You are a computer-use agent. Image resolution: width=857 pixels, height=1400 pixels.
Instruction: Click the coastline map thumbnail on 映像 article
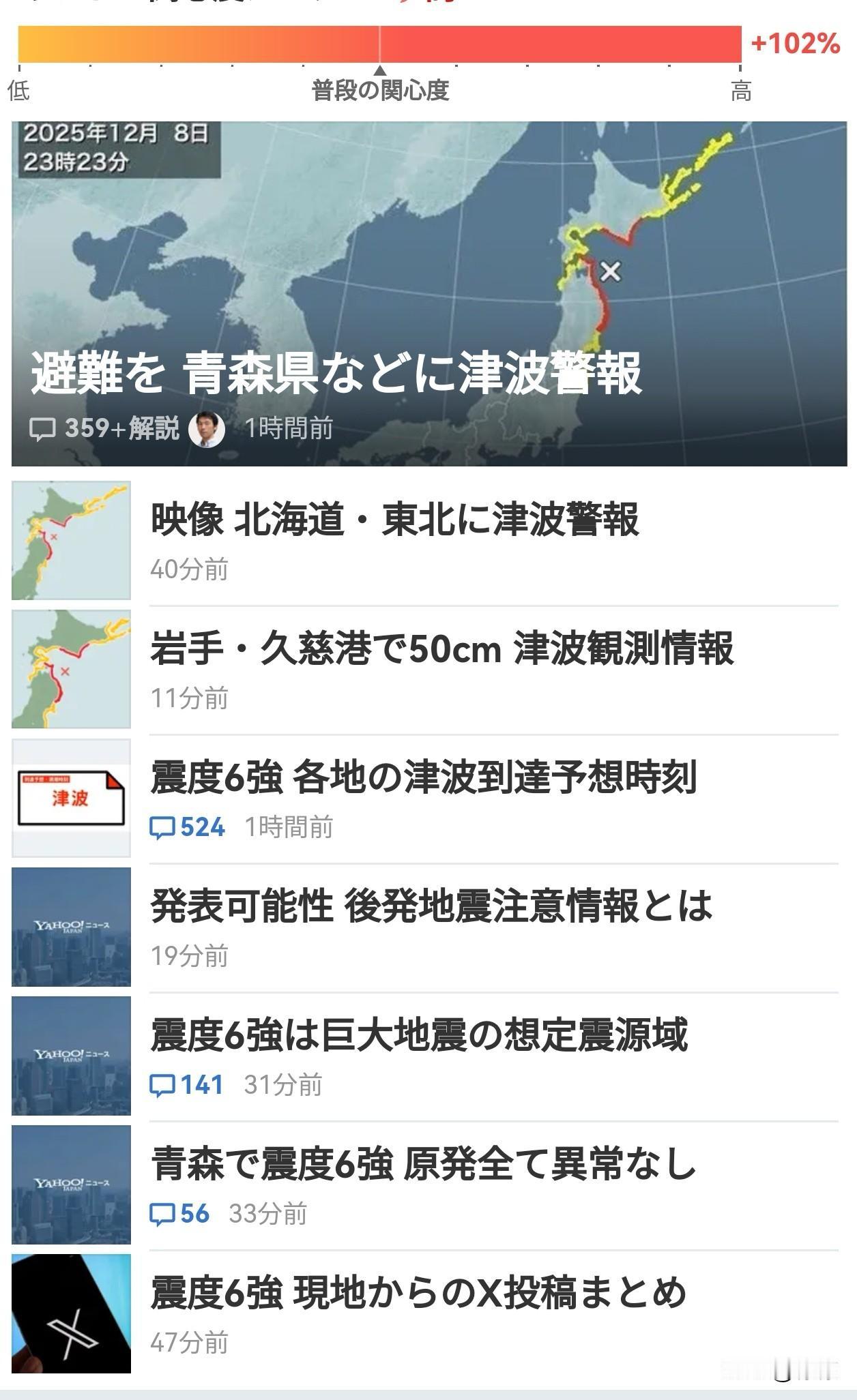point(70,539)
